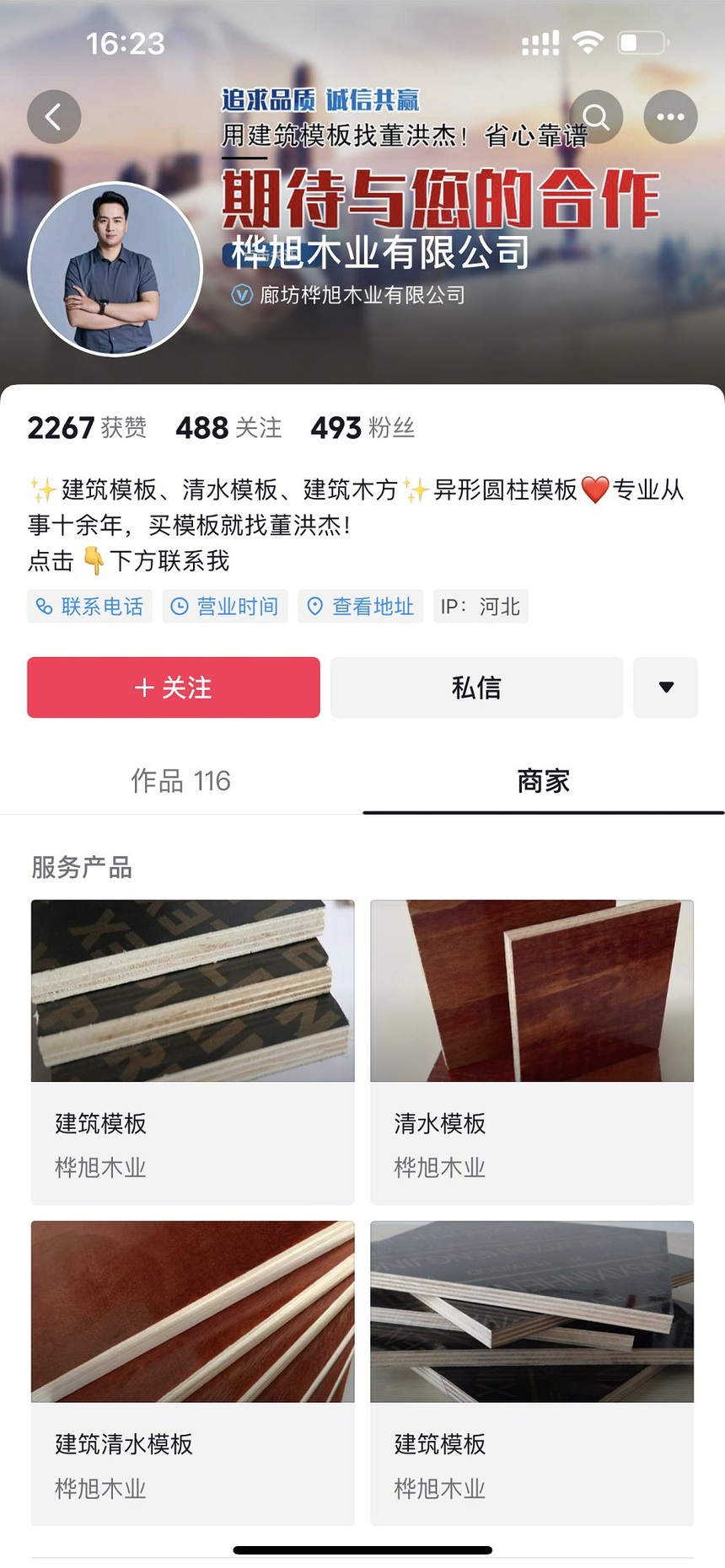This screenshot has height=1568, width=725.
Task: Open the 清水模板 product thumbnail
Action: 532,991
